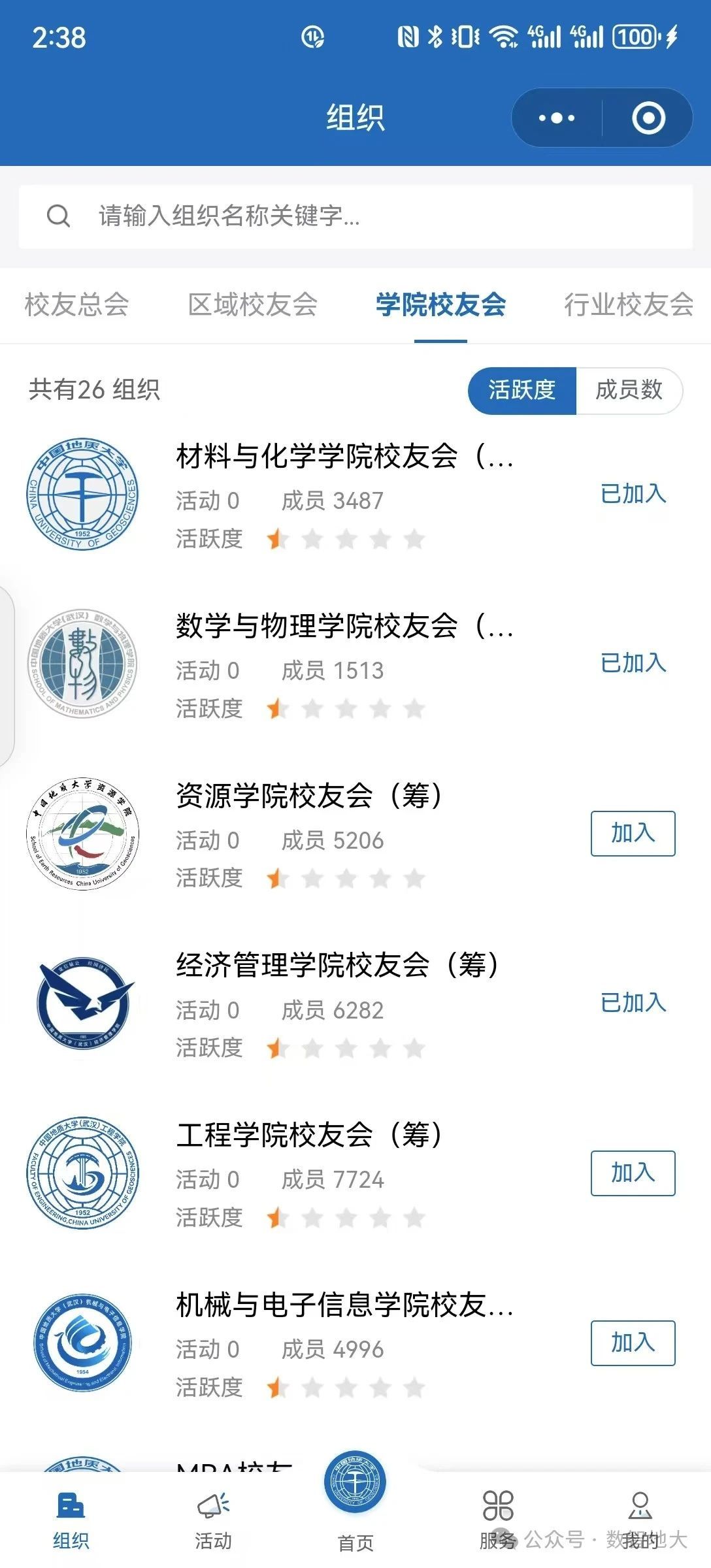Sort organizations by 成员数

[629, 390]
